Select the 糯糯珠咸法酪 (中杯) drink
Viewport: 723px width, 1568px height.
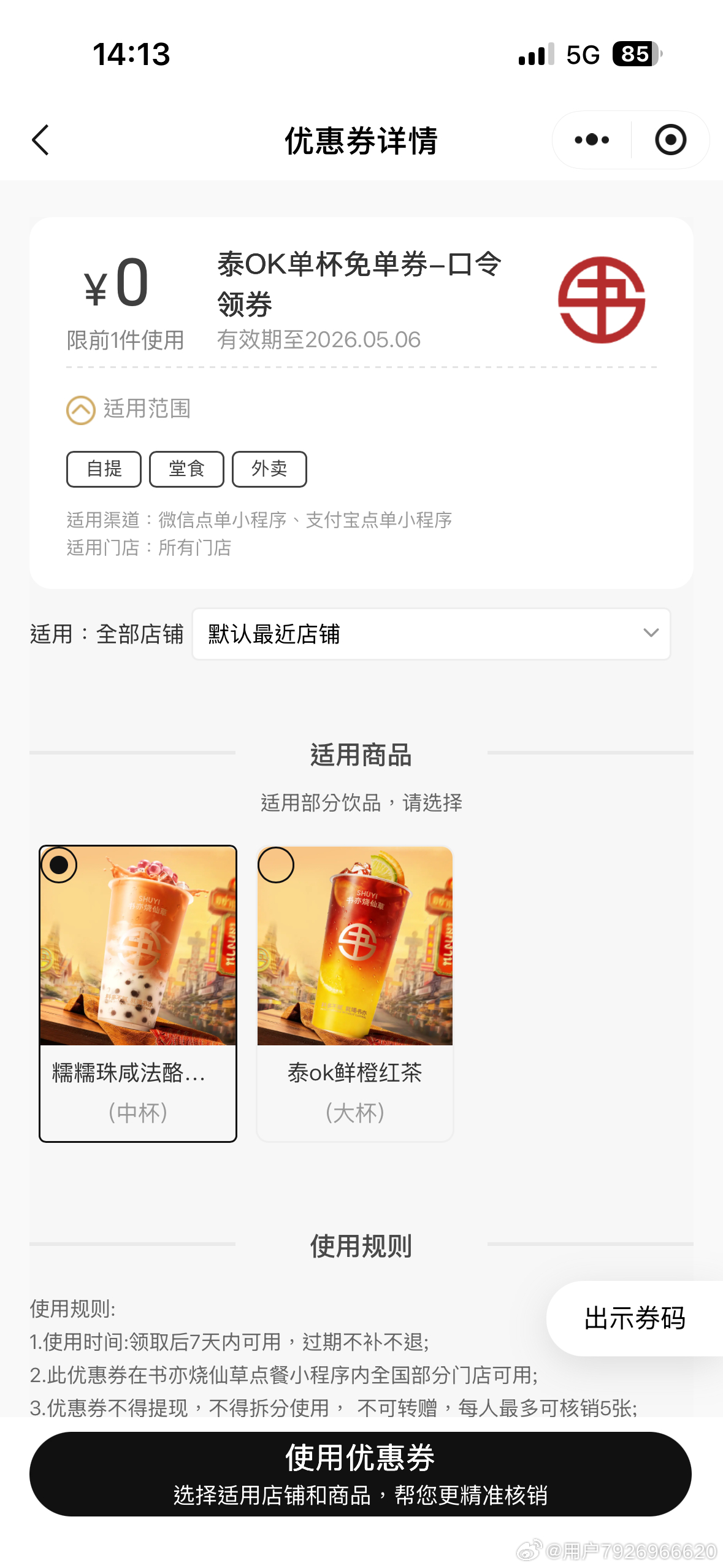tap(138, 993)
